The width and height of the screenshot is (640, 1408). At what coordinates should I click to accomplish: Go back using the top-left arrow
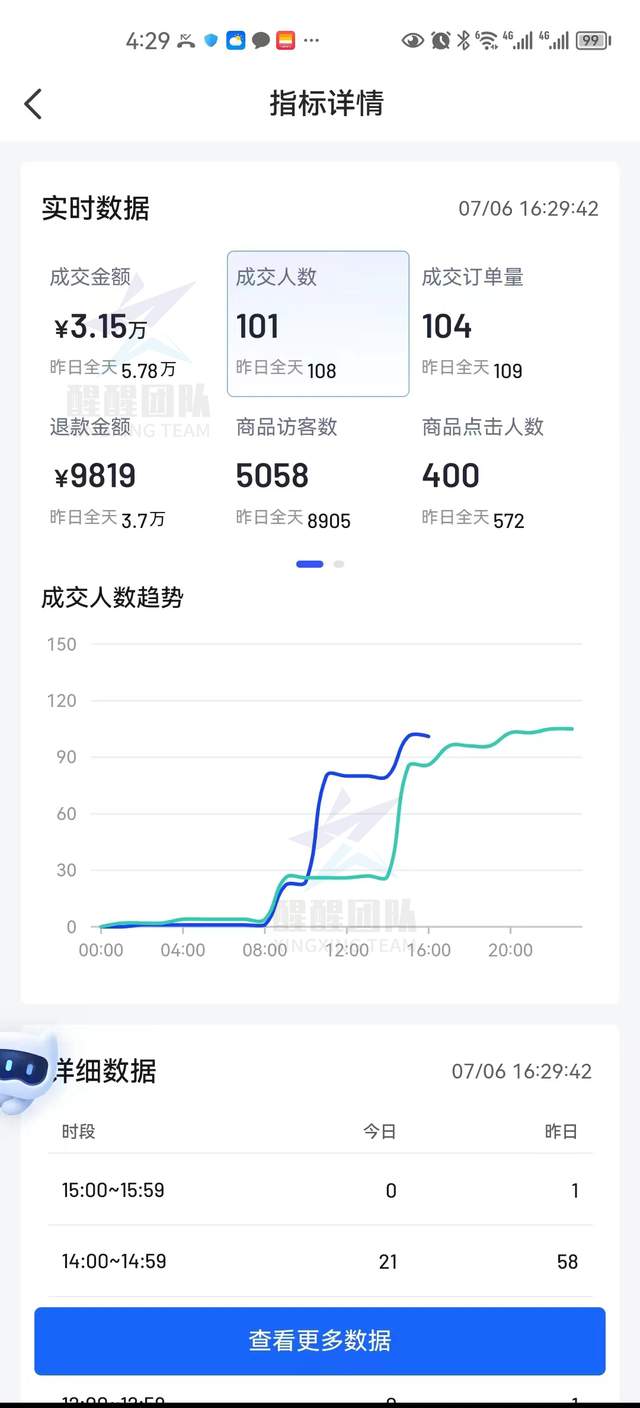pyautogui.click(x=33, y=103)
